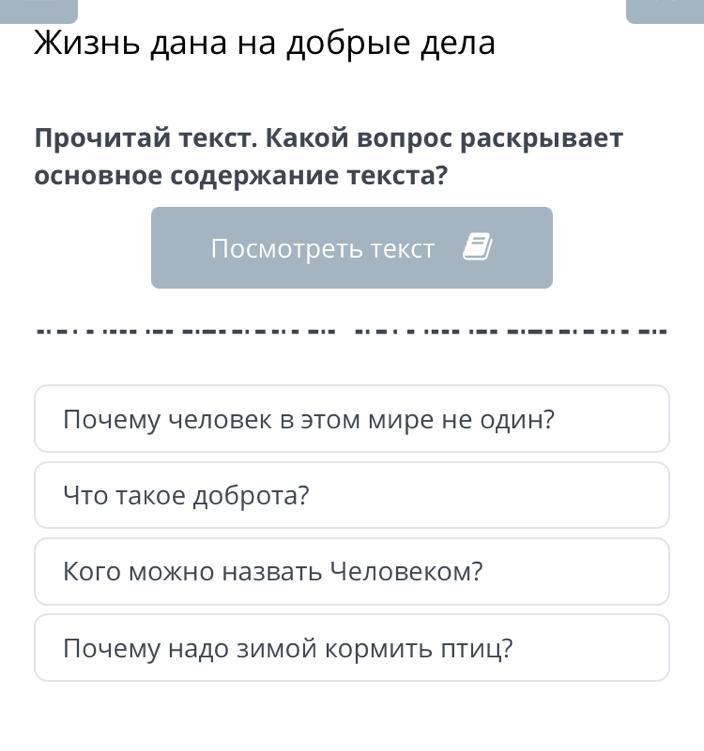Pick the option "Кого можно назвать Человеком?"
The width and height of the screenshot is (704, 751).
pos(351,572)
